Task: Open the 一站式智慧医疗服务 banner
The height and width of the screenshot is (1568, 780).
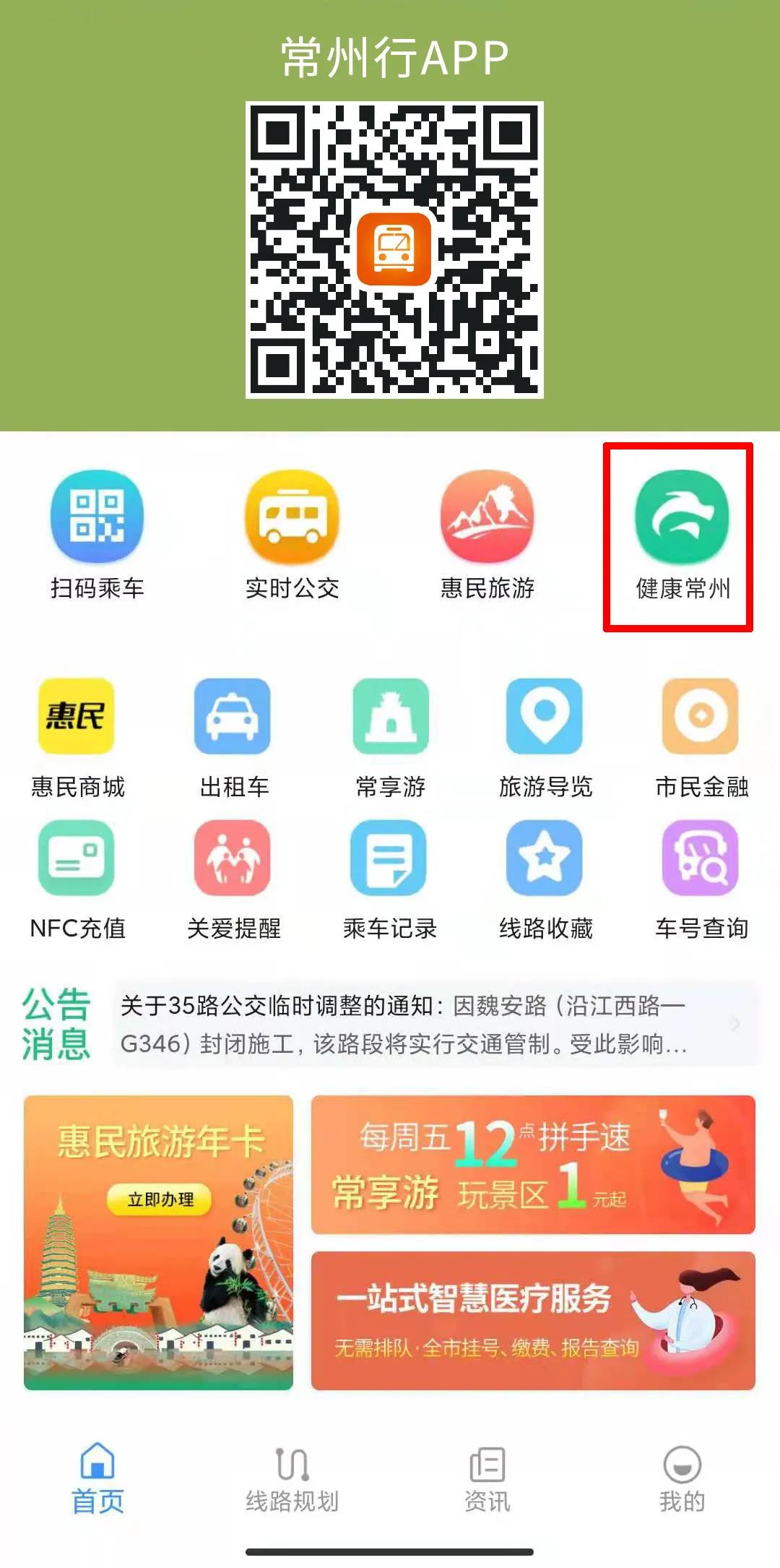Action: point(533,1321)
